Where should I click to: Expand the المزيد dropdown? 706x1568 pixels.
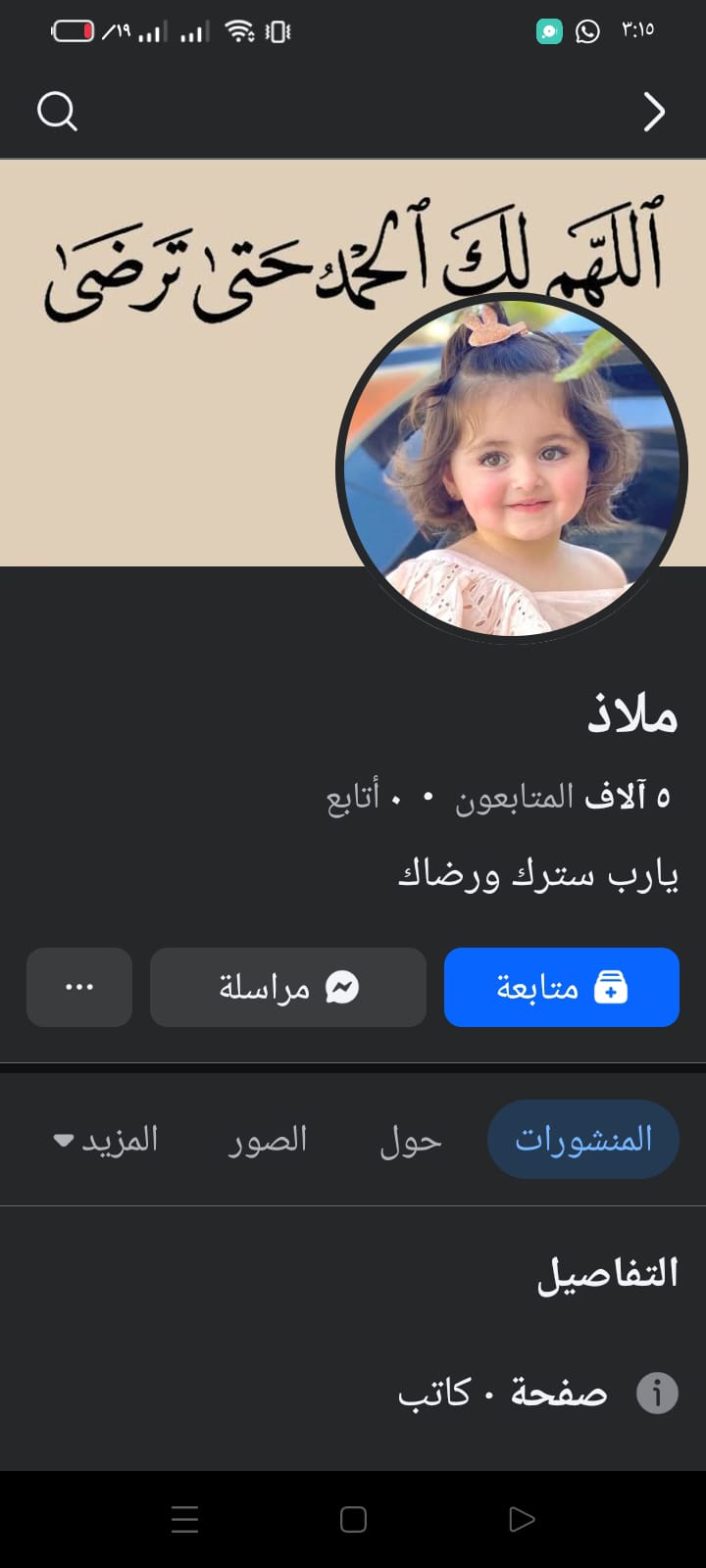[106, 1140]
